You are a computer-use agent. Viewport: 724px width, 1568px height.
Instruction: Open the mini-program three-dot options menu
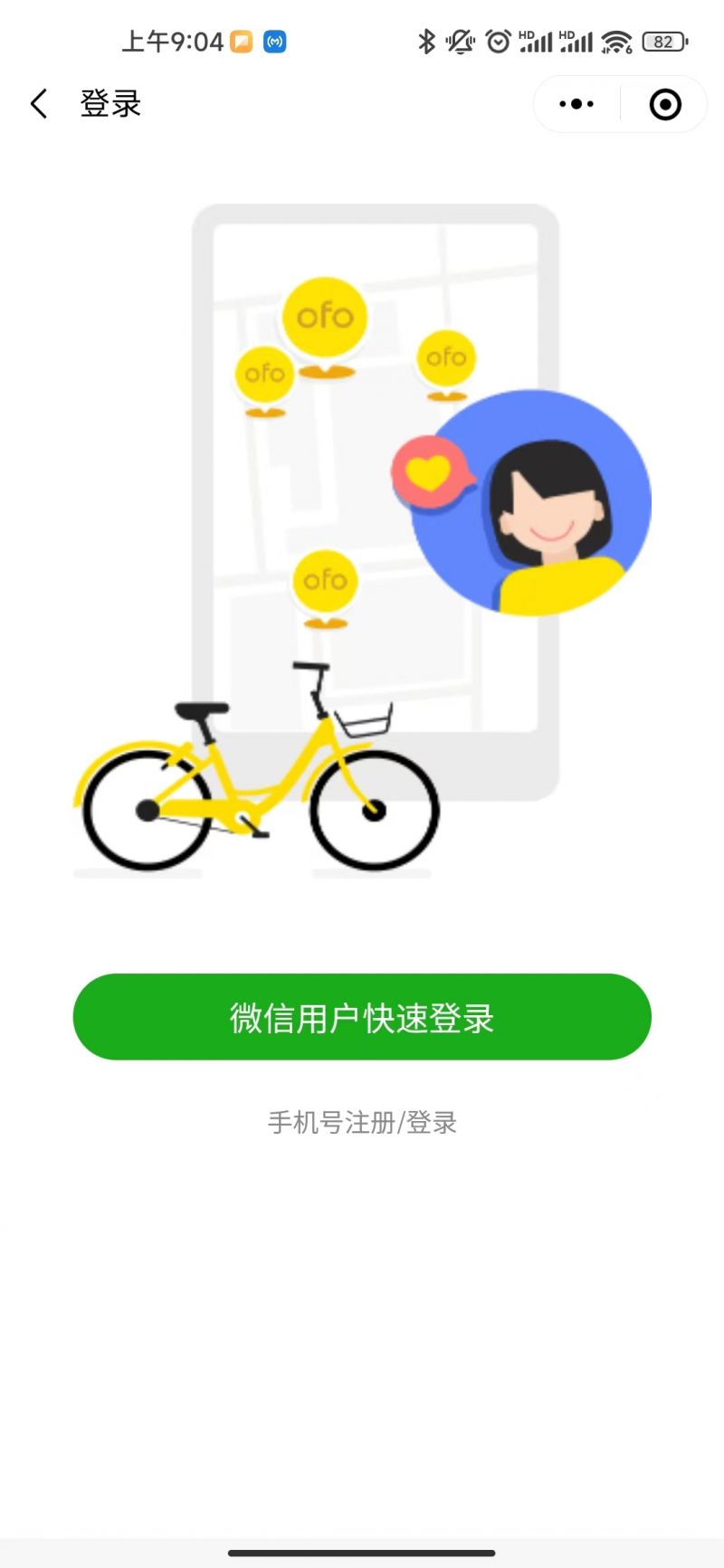[x=575, y=104]
